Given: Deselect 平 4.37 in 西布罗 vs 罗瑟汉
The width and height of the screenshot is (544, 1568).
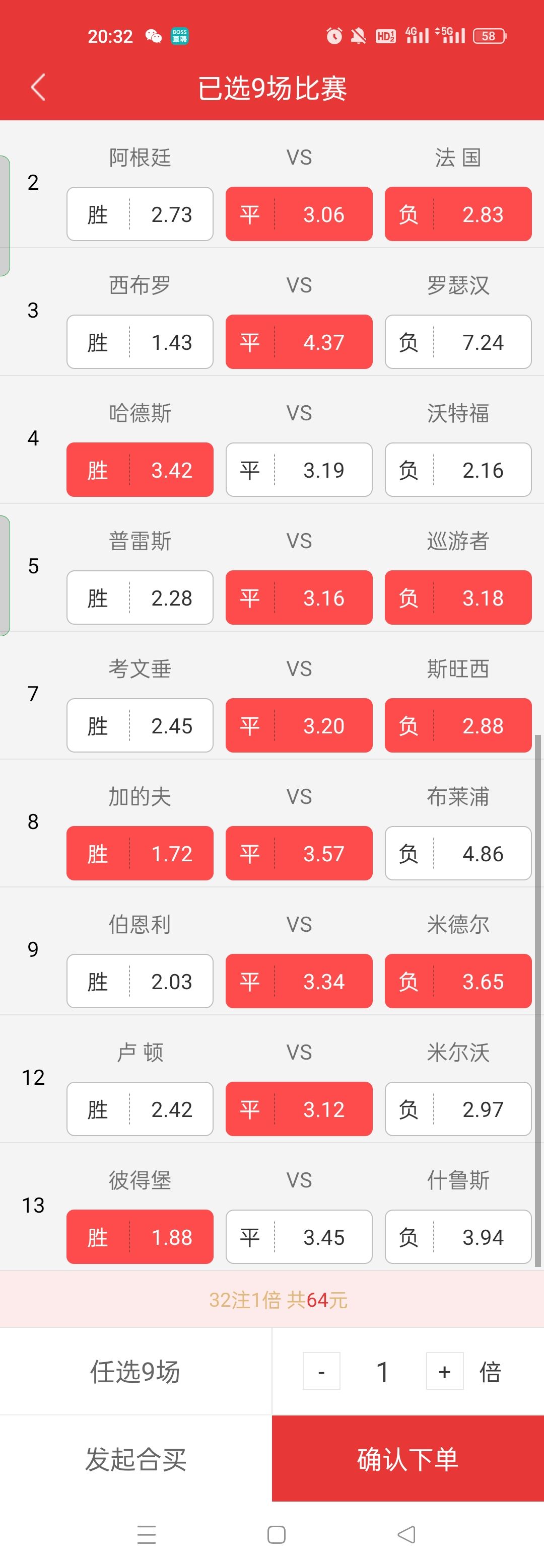Looking at the screenshot, I should tap(299, 342).
